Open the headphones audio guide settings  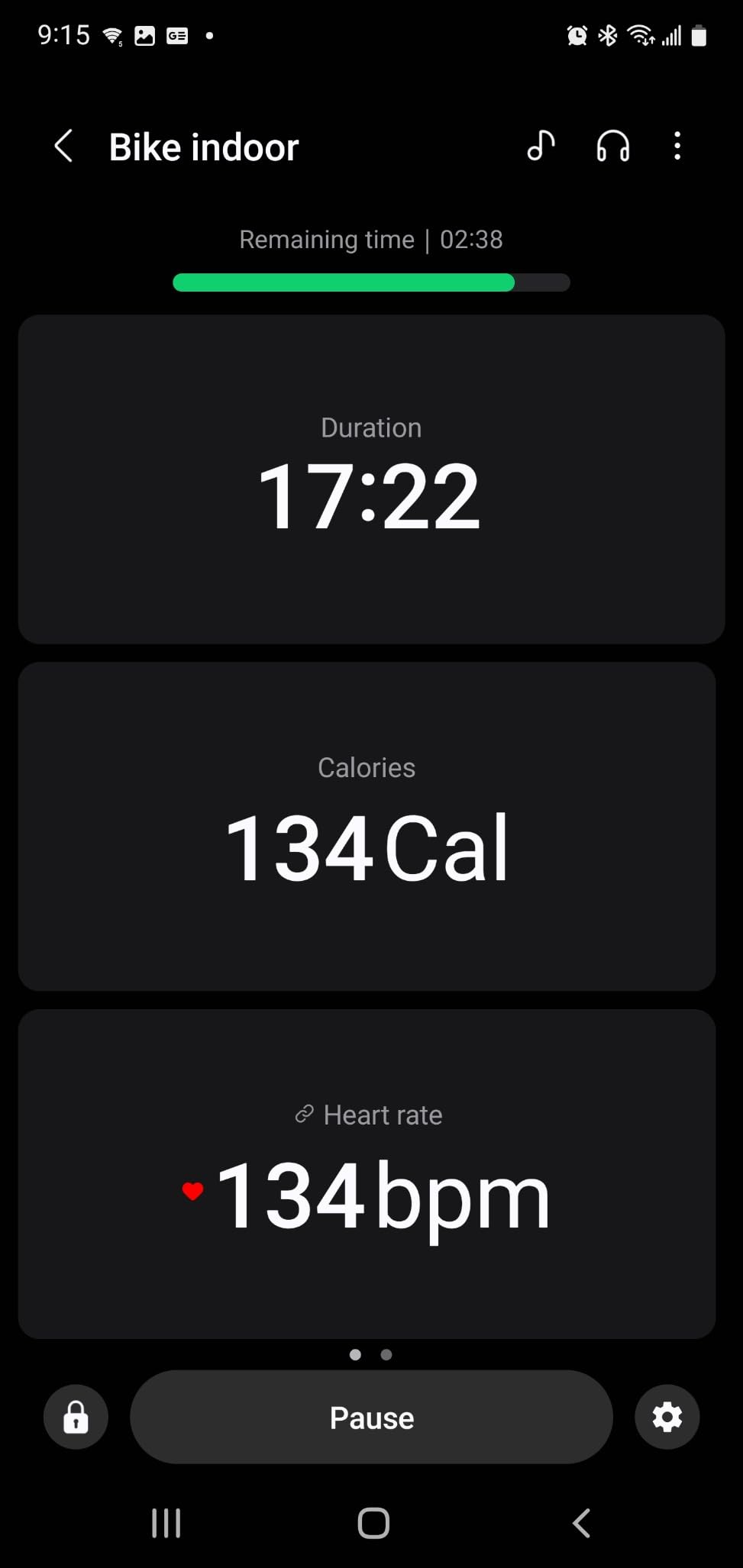point(612,146)
